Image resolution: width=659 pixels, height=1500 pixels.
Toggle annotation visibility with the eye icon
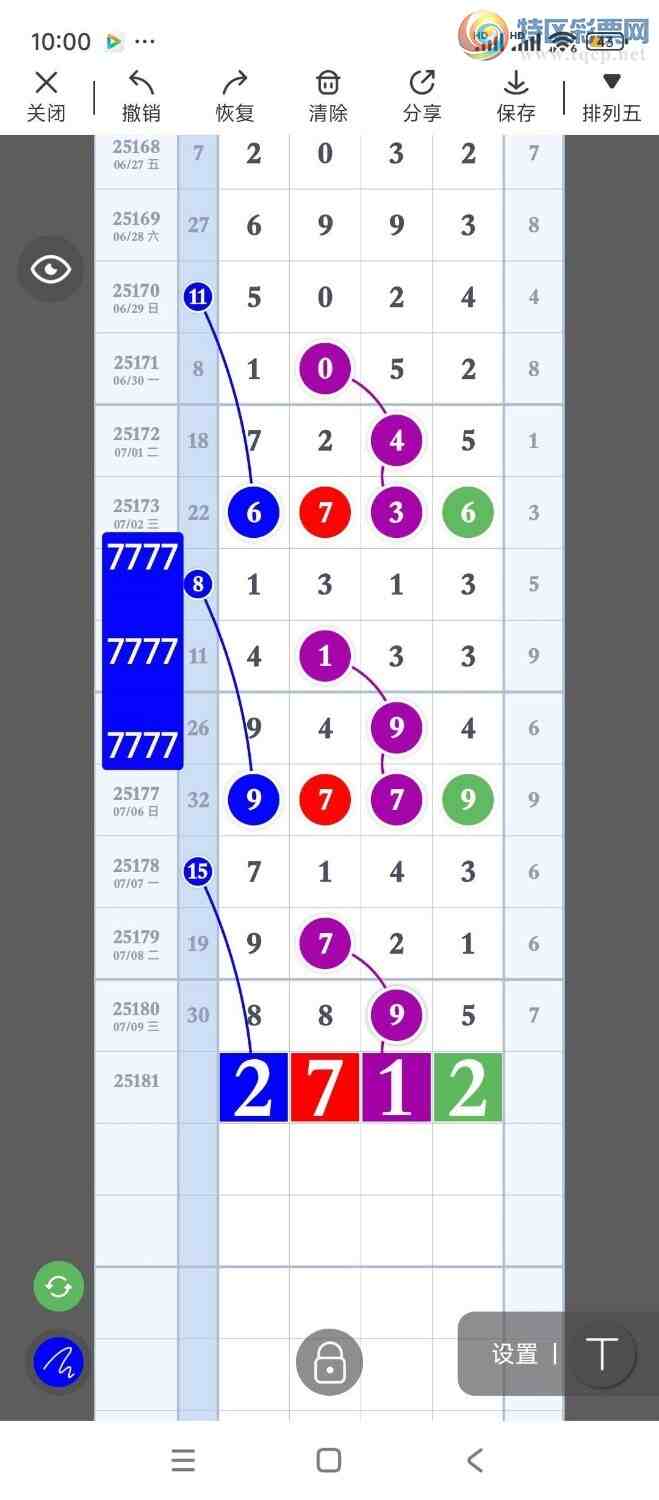[x=51, y=269]
